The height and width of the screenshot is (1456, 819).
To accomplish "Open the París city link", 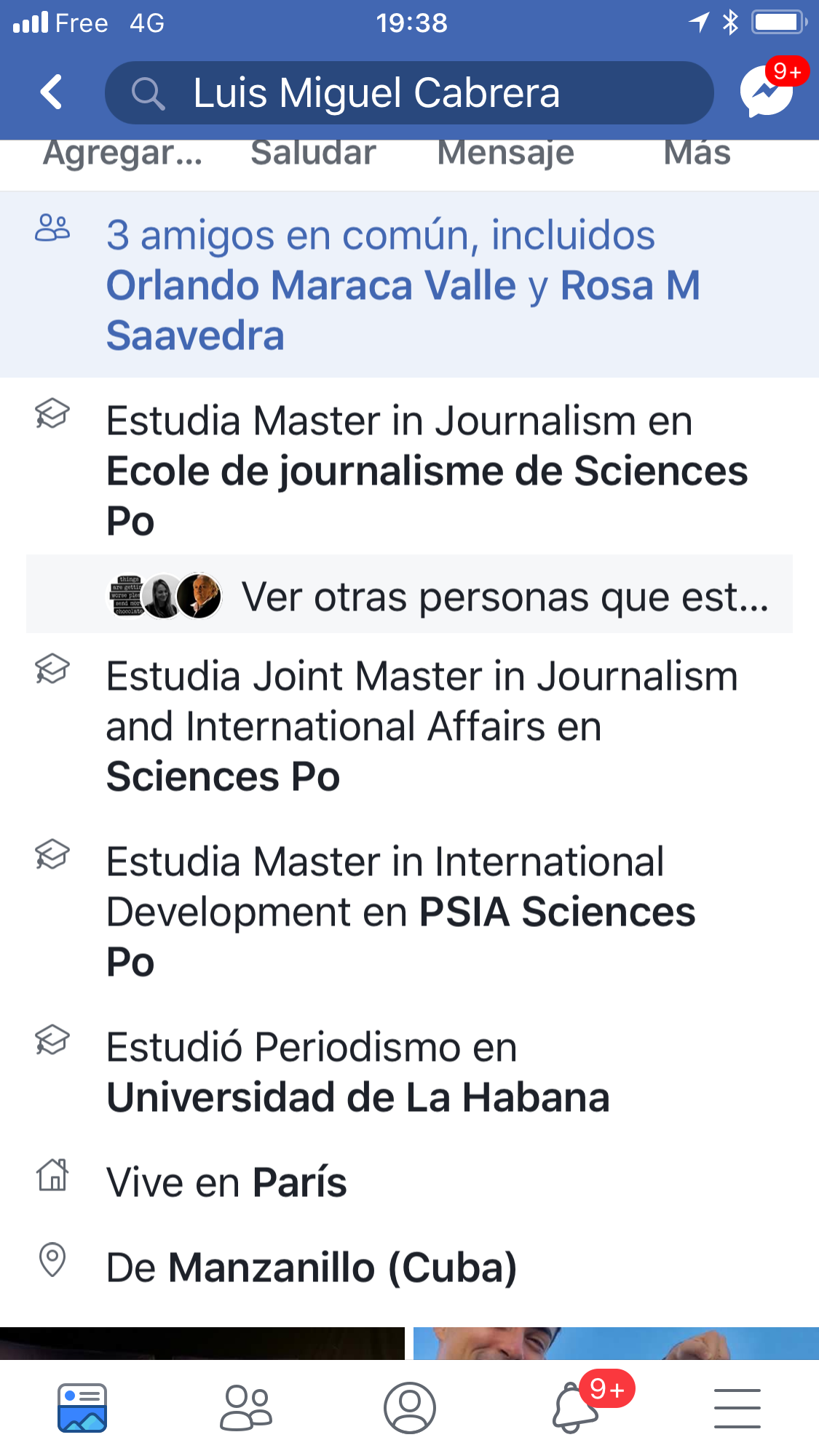I will pyautogui.click(x=299, y=1182).
